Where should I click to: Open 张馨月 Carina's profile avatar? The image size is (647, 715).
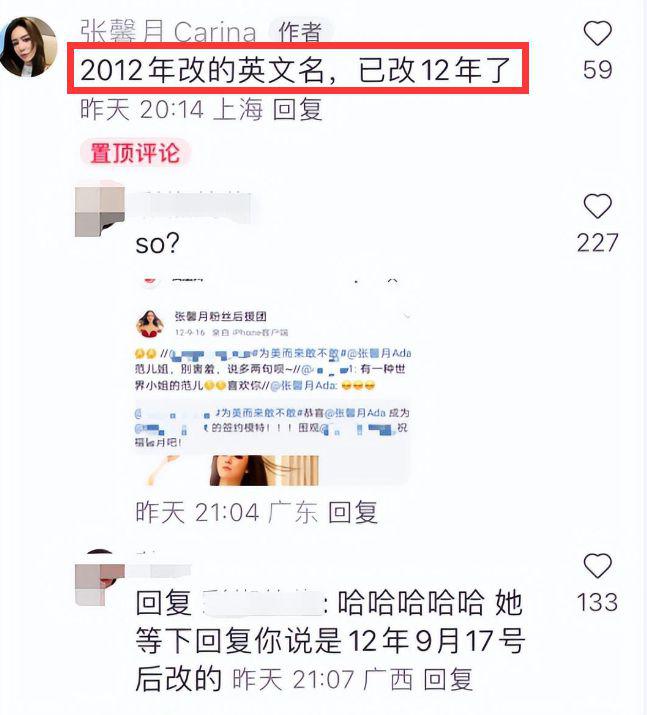(x=27, y=47)
